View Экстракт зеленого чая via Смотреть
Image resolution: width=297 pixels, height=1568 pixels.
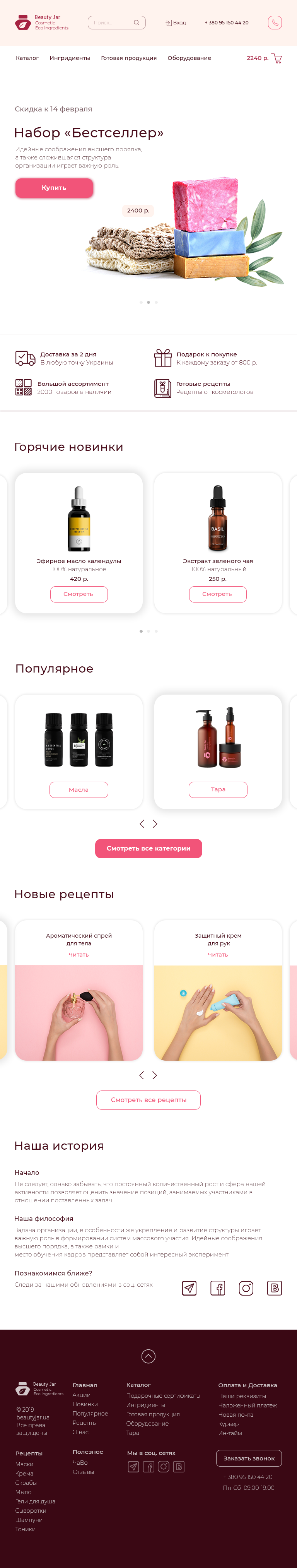click(x=217, y=594)
